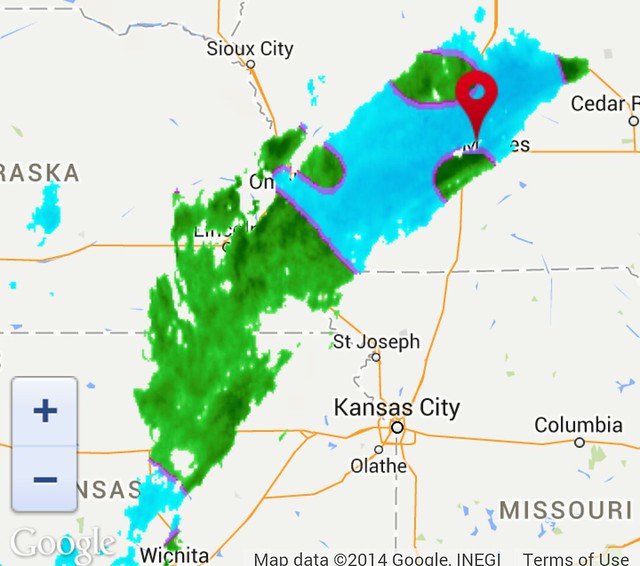Viewport: 640px width, 566px height.
Task: Tap the red location pin marker
Action: pyautogui.click(x=477, y=99)
